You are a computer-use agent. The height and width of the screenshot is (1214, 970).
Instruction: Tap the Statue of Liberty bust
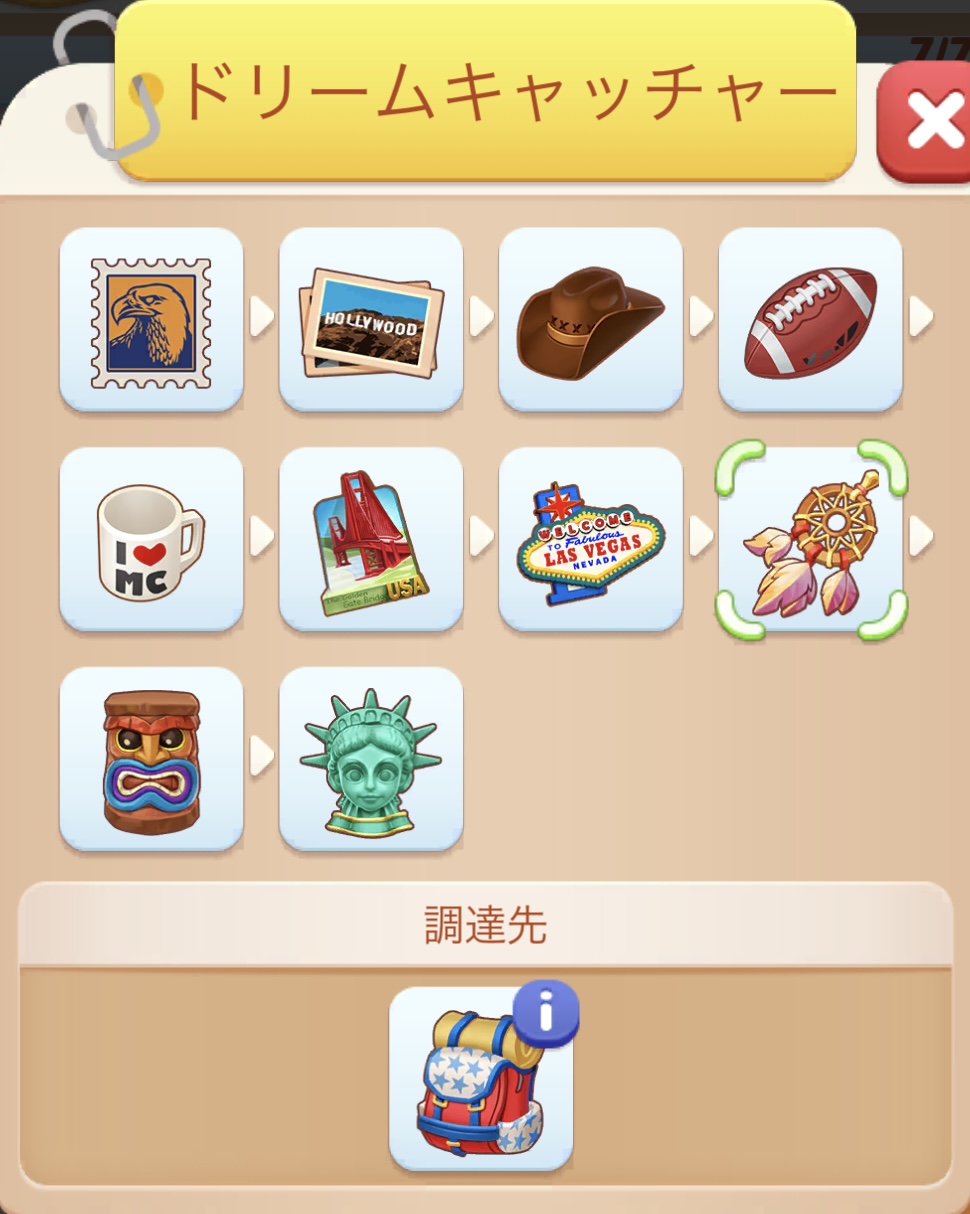(371, 760)
